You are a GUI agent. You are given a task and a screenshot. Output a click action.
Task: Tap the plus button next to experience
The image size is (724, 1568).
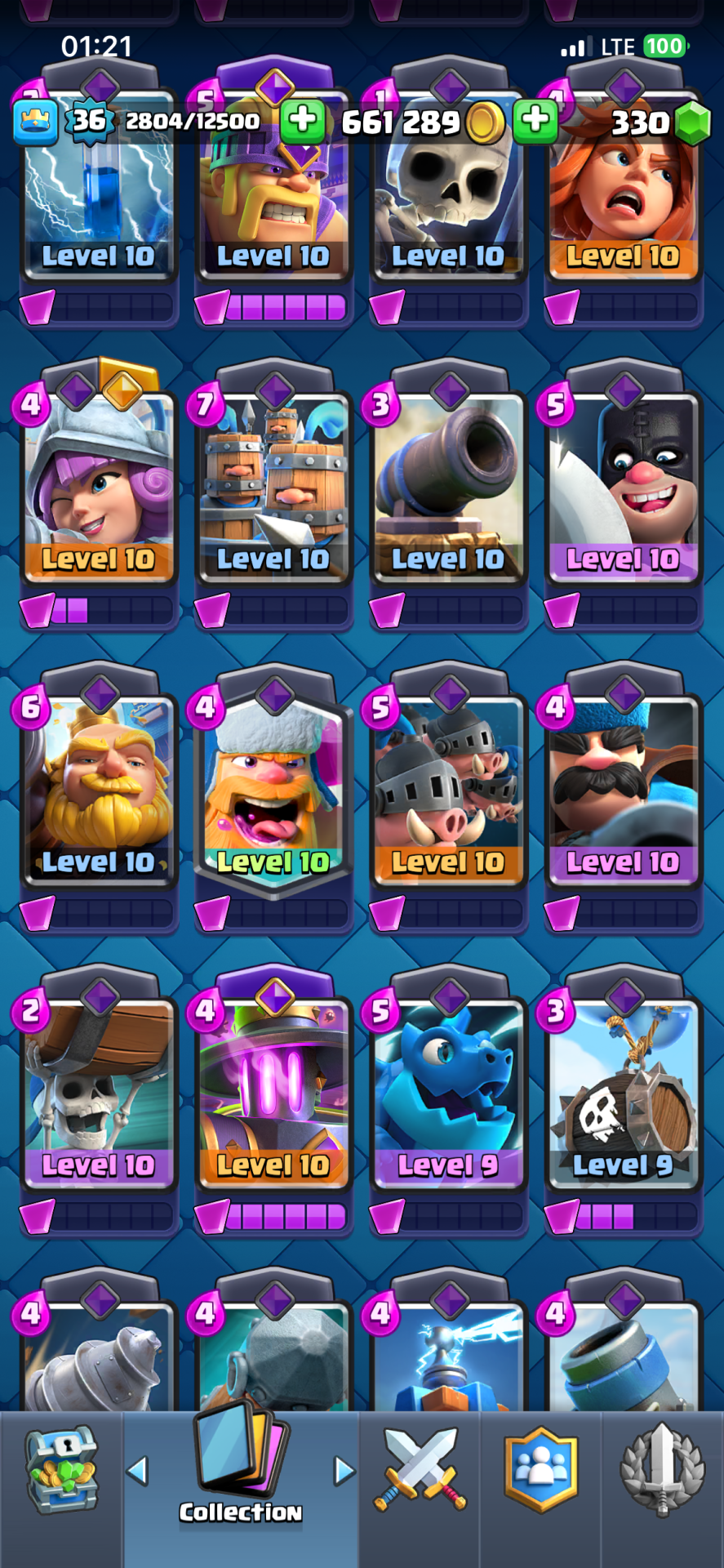click(x=303, y=121)
